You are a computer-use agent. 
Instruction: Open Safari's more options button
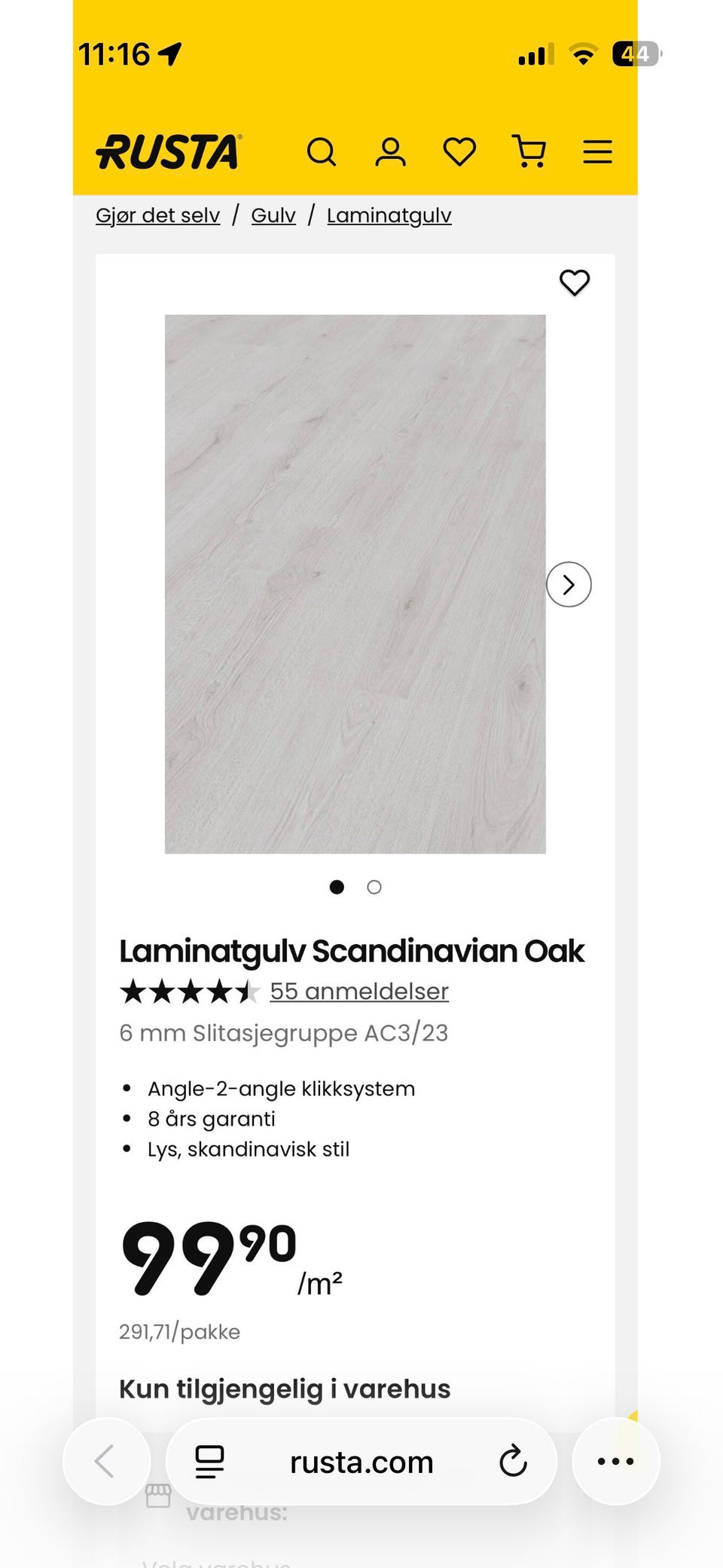[x=616, y=1461]
